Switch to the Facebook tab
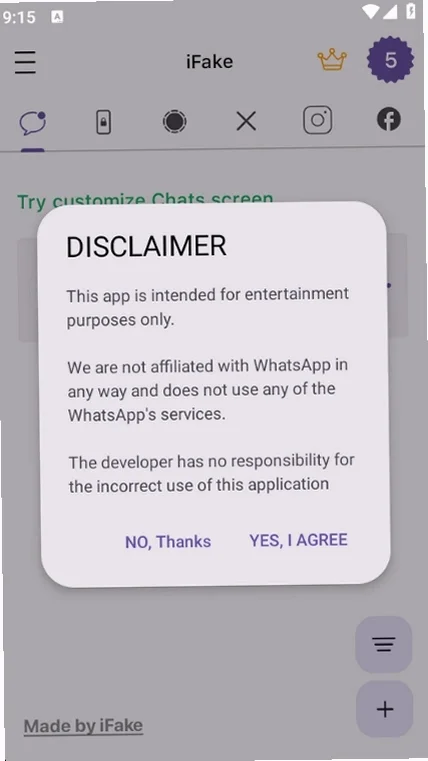 click(389, 119)
